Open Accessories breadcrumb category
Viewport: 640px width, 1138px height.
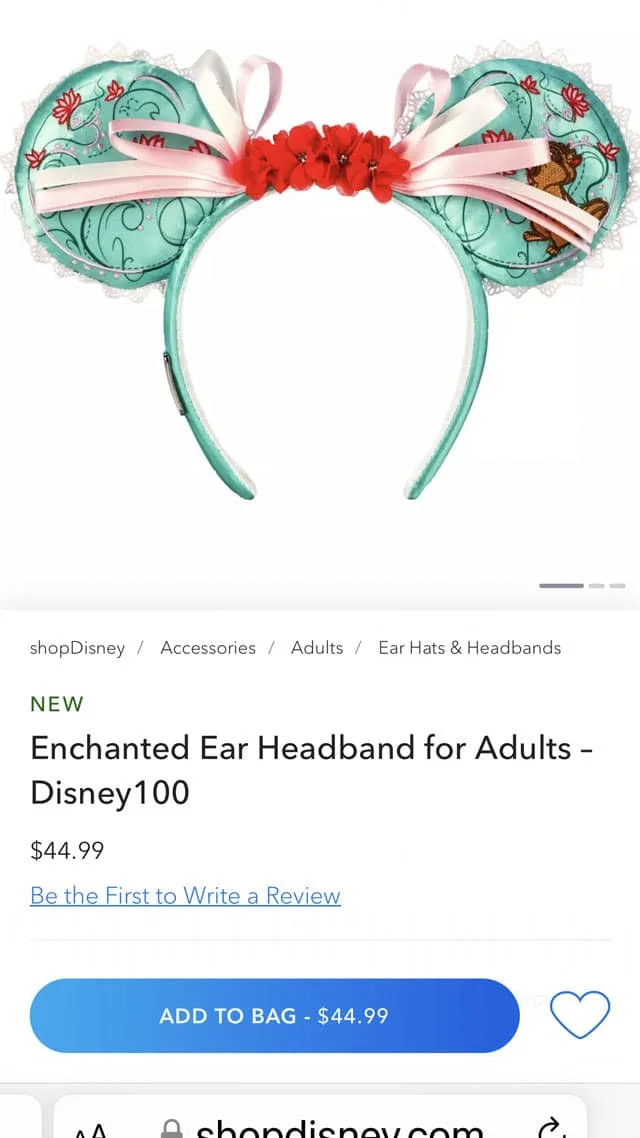(x=208, y=648)
